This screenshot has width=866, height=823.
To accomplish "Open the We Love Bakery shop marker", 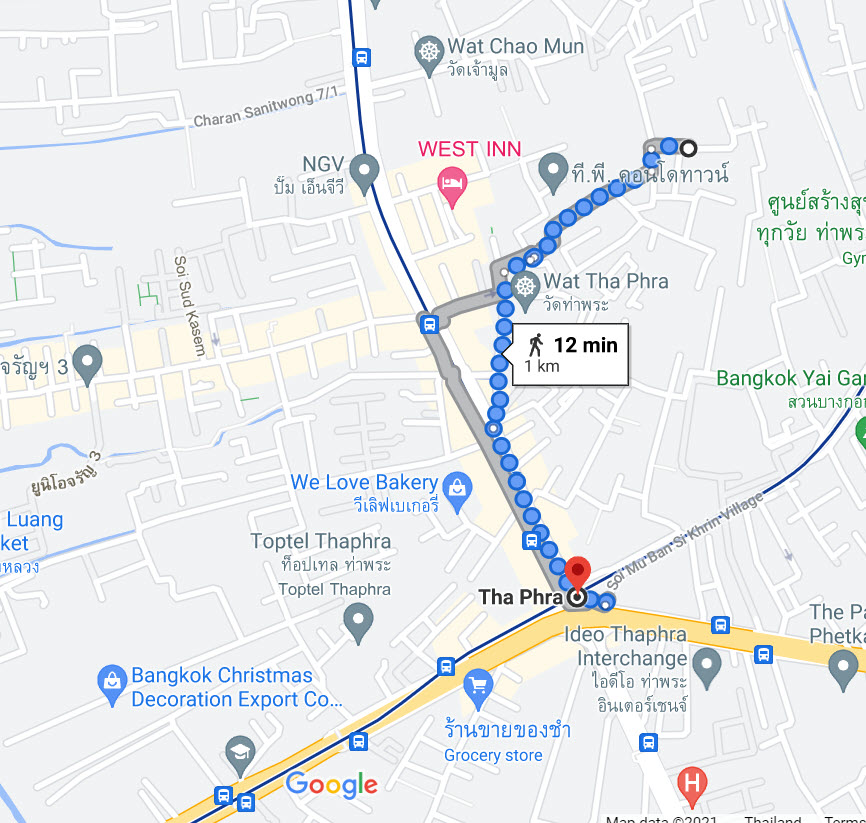I will pos(458,487).
